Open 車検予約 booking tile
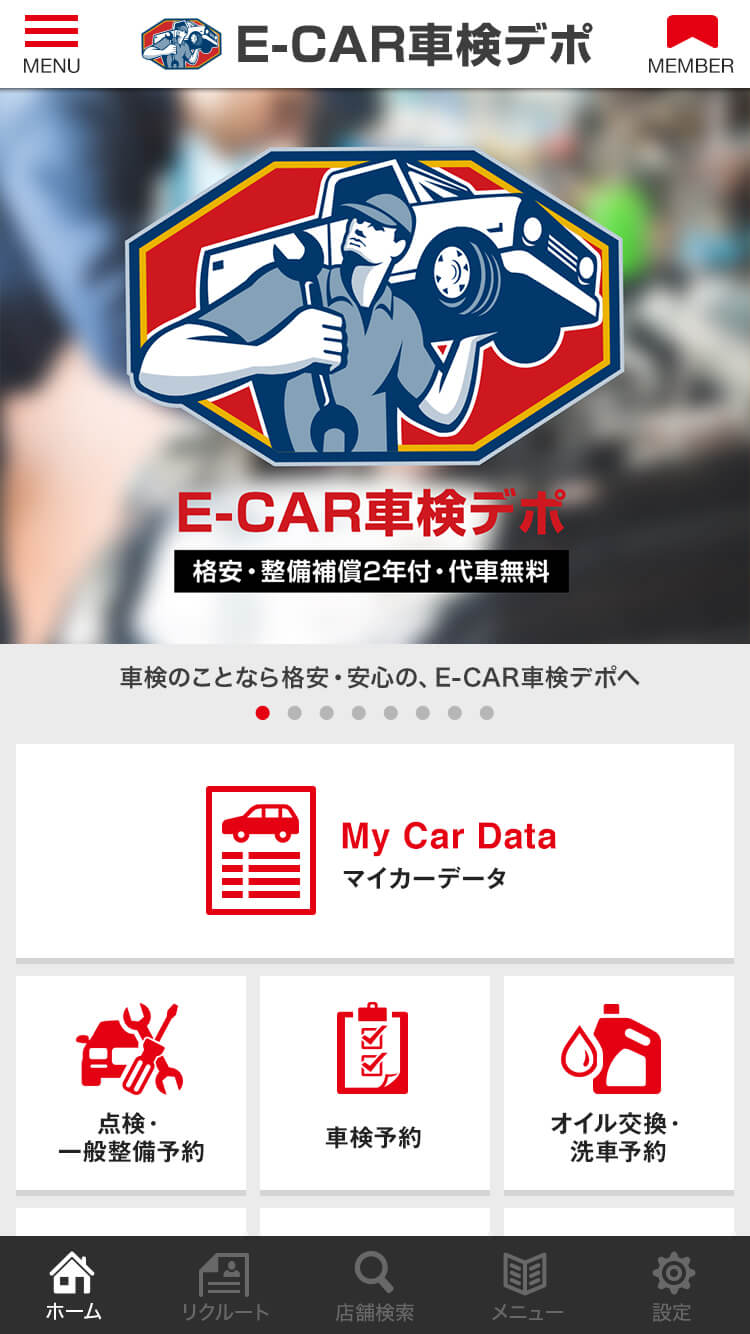The height and width of the screenshot is (1334, 750). (x=374, y=1083)
